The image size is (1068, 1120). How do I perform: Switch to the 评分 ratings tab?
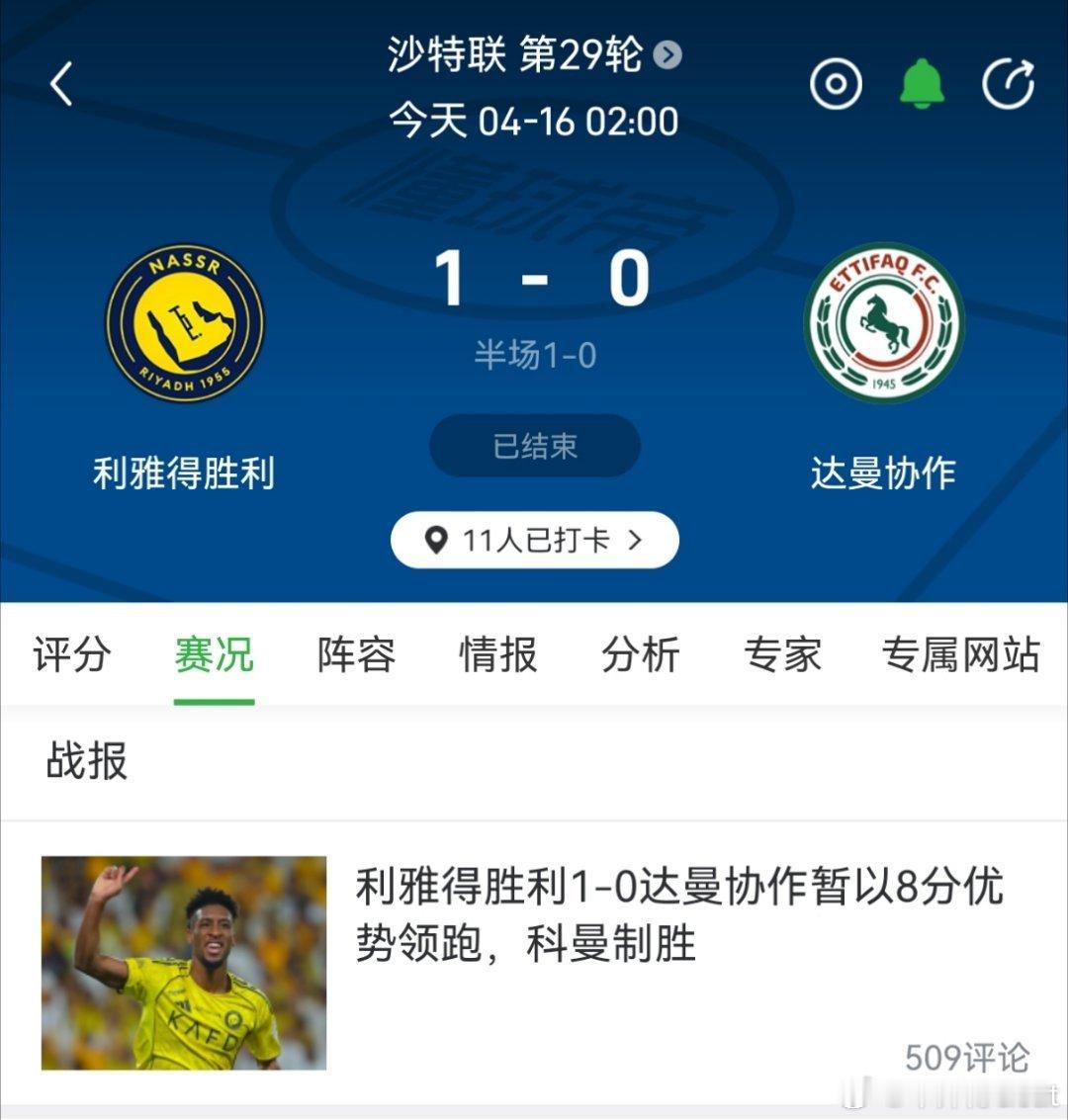(69, 654)
